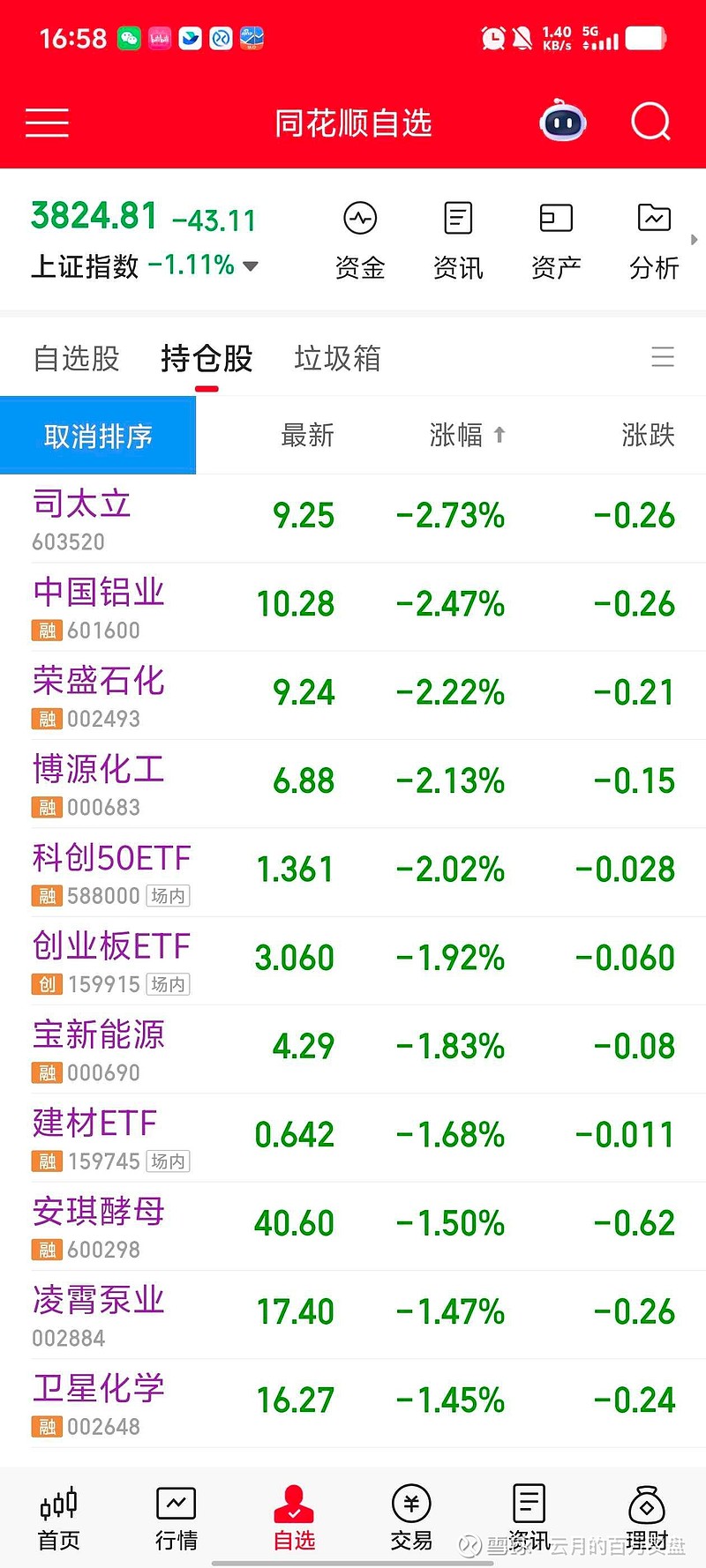Open the 理财 wealth management icon
The image size is (706, 1568).
coord(647,1514)
